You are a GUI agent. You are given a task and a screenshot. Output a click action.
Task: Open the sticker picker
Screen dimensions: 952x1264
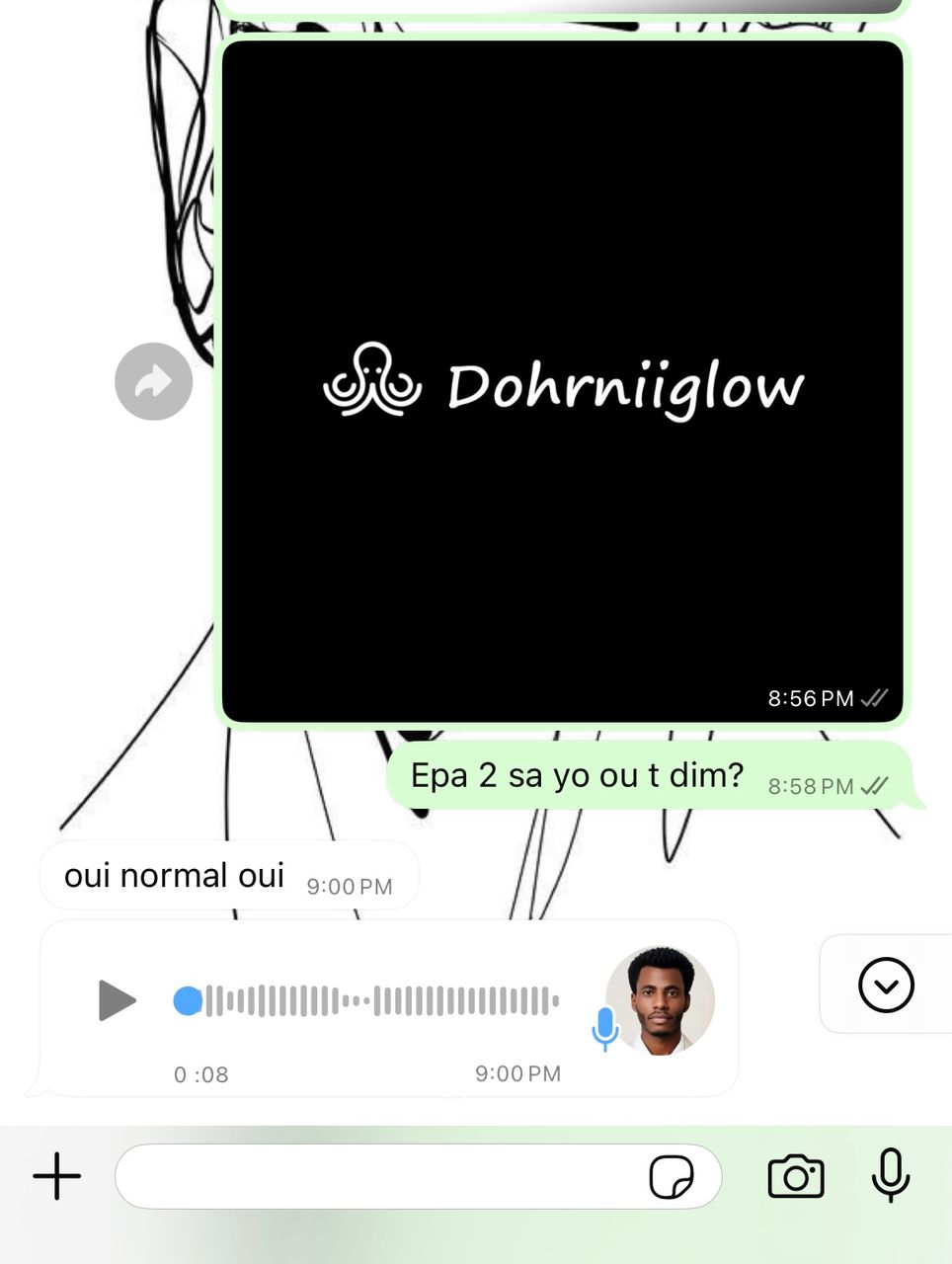pyautogui.click(x=671, y=1176)
